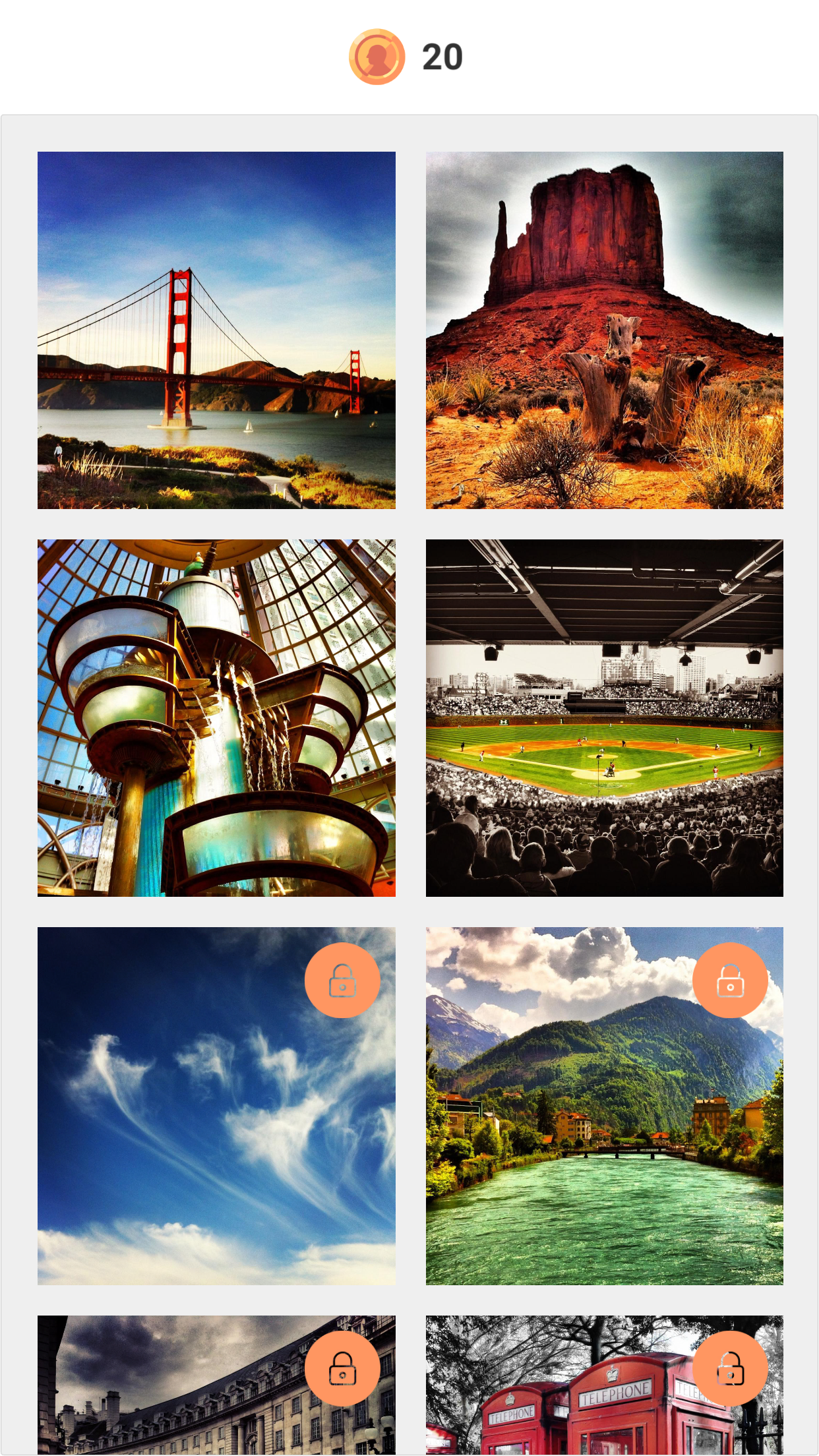
Task: Choose the baseball stadium photo
Action: click(604, 717)
